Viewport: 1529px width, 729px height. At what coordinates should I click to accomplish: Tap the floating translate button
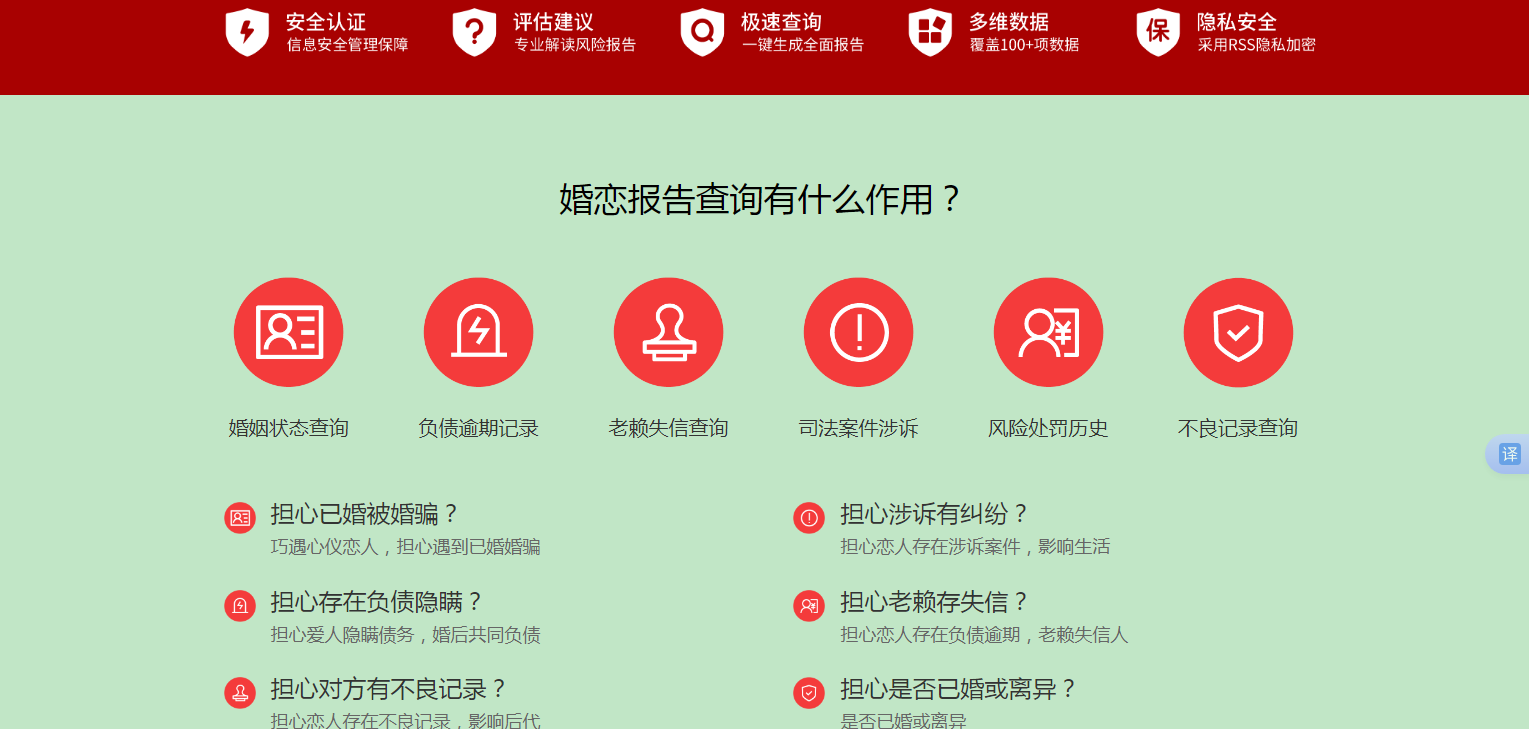(x=1509, y=454)
